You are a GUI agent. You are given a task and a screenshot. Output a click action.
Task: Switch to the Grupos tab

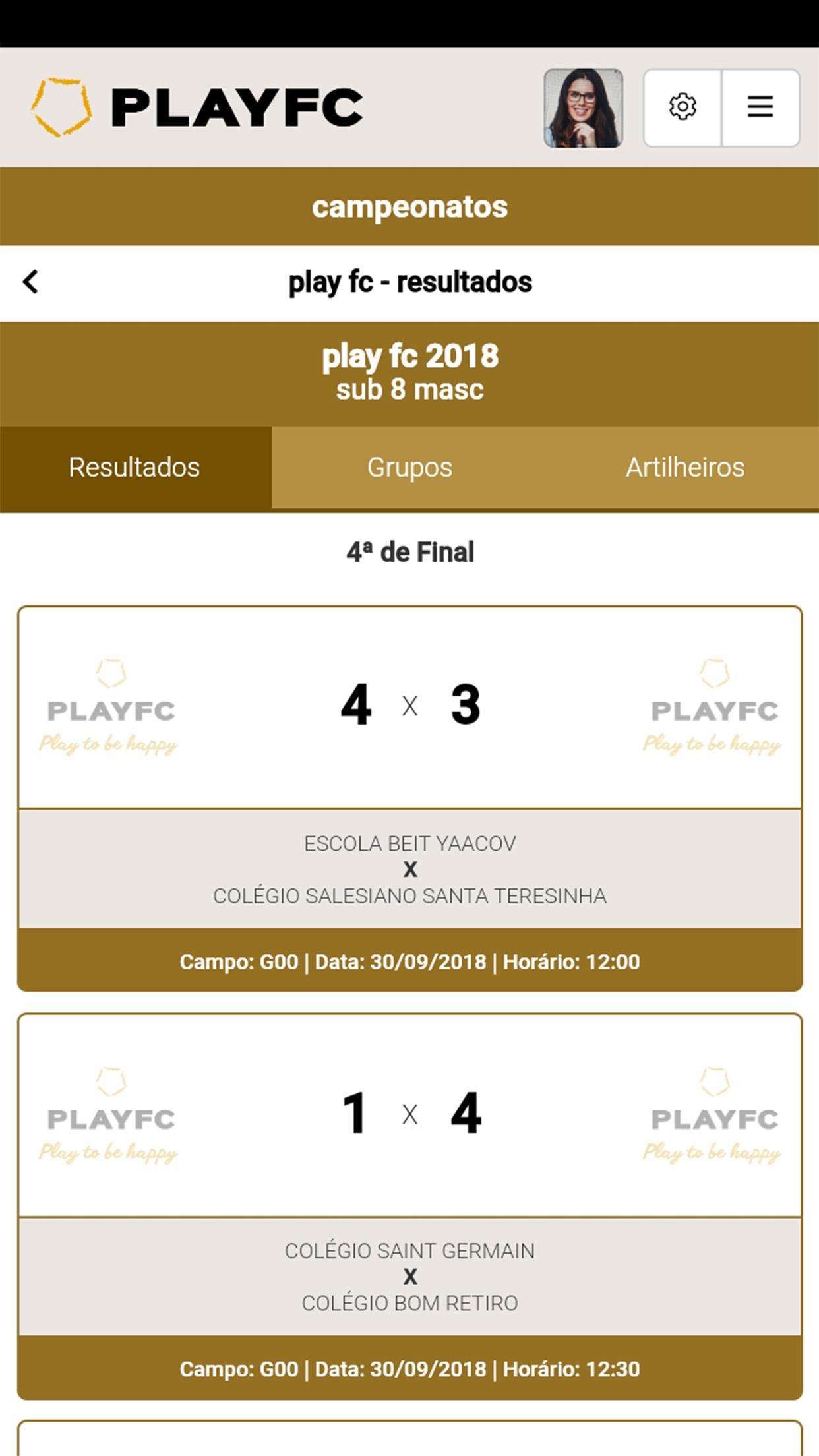point(409,468)
